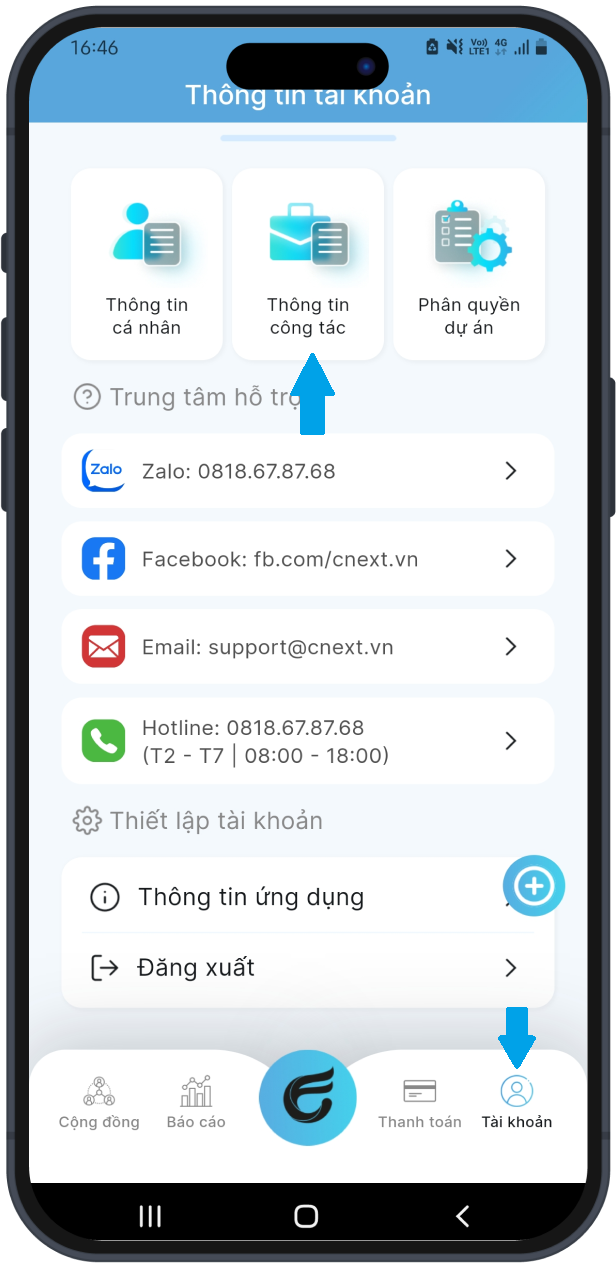Viewport: 616px width, 1266px height.
Task: Switch to the Thanh toán tab
Action: 420,1103
